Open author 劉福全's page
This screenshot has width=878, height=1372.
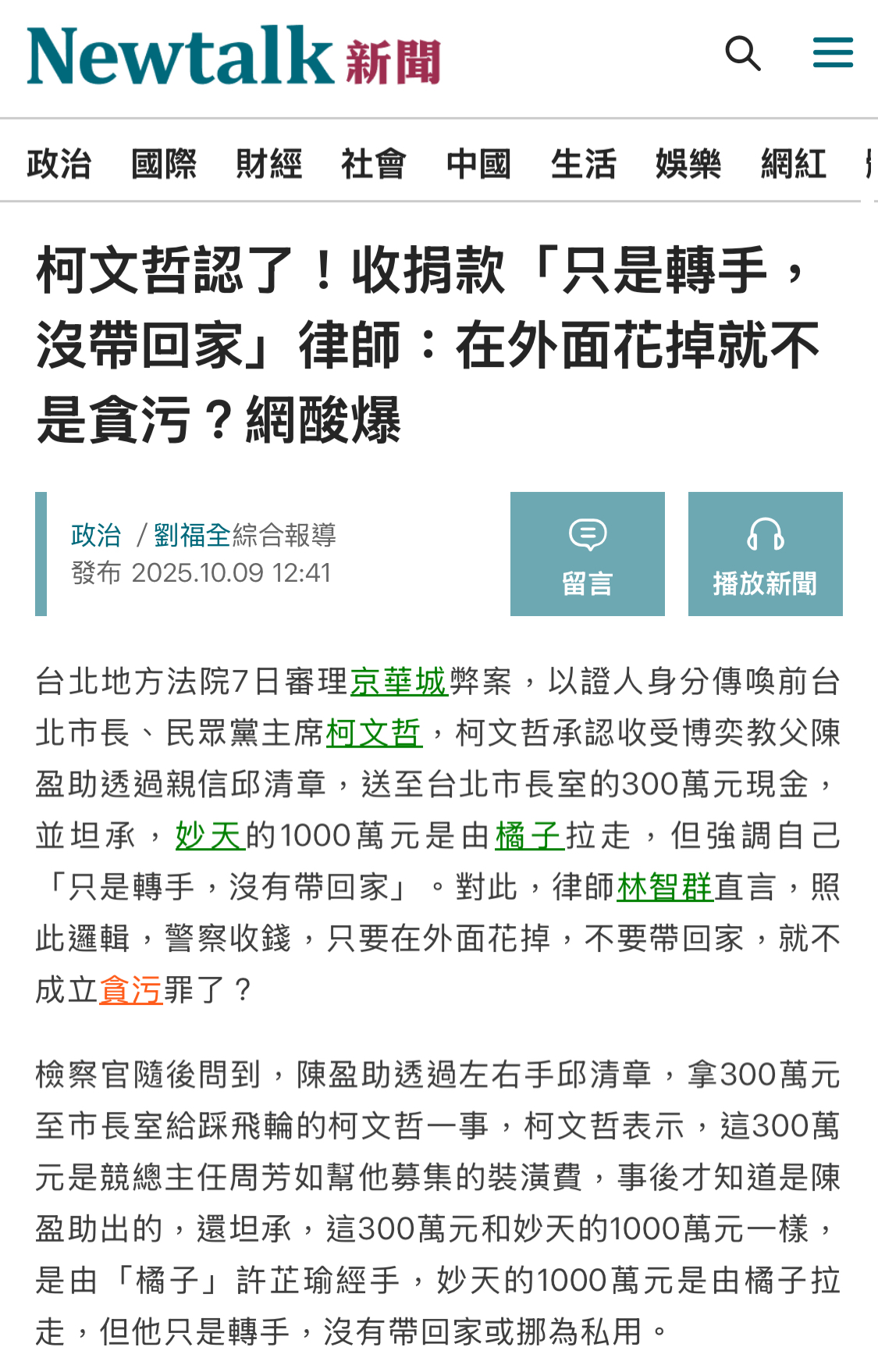pyautogui.click(x=192, y=535)
